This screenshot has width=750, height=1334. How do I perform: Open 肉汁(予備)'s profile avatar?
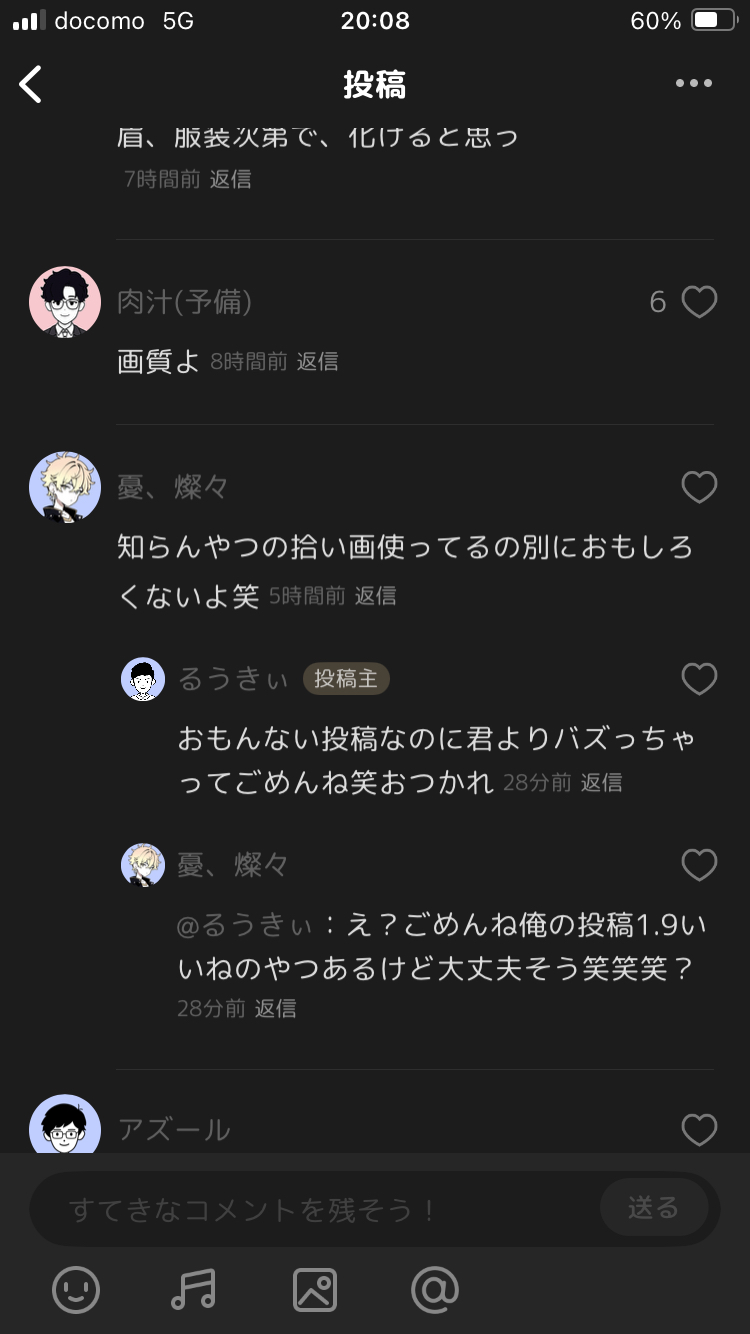(65, 302)
